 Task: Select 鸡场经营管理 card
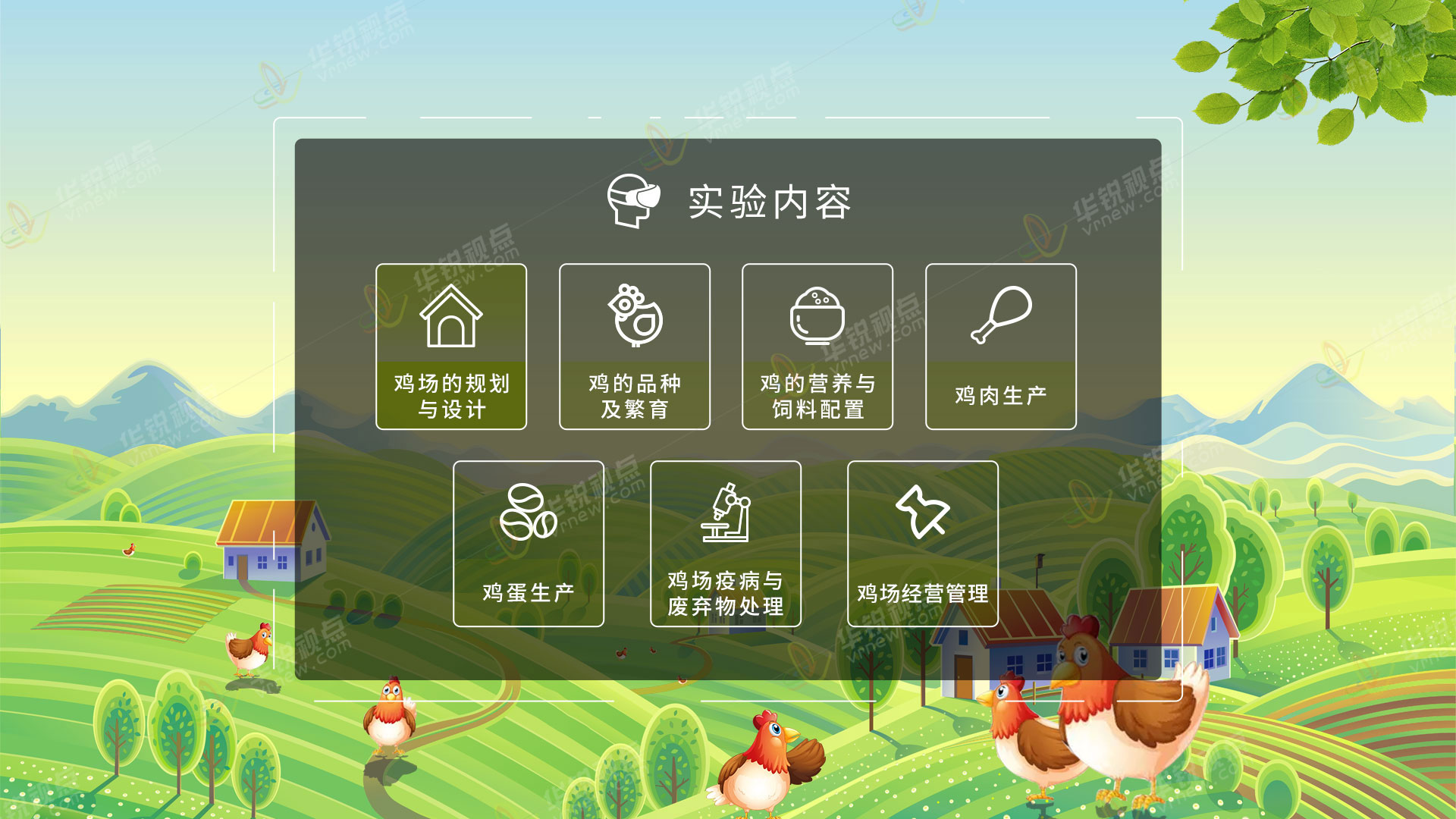(x=923, y=544)
